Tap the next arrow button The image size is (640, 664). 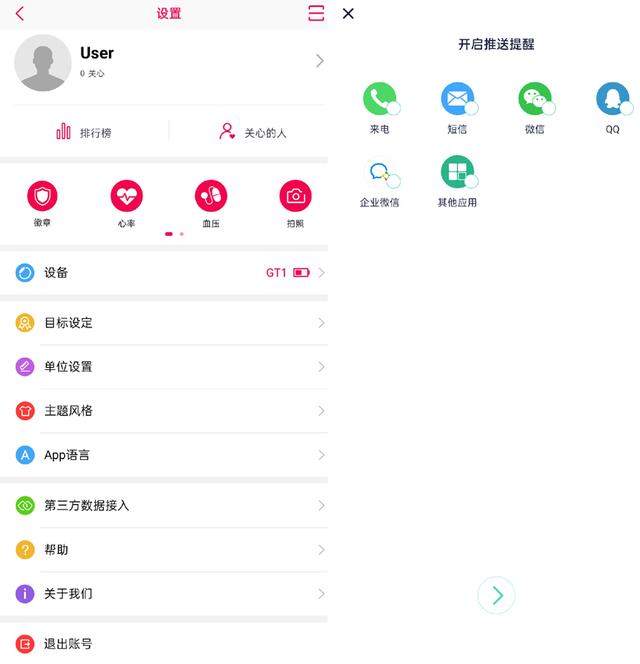click(496, 596)
